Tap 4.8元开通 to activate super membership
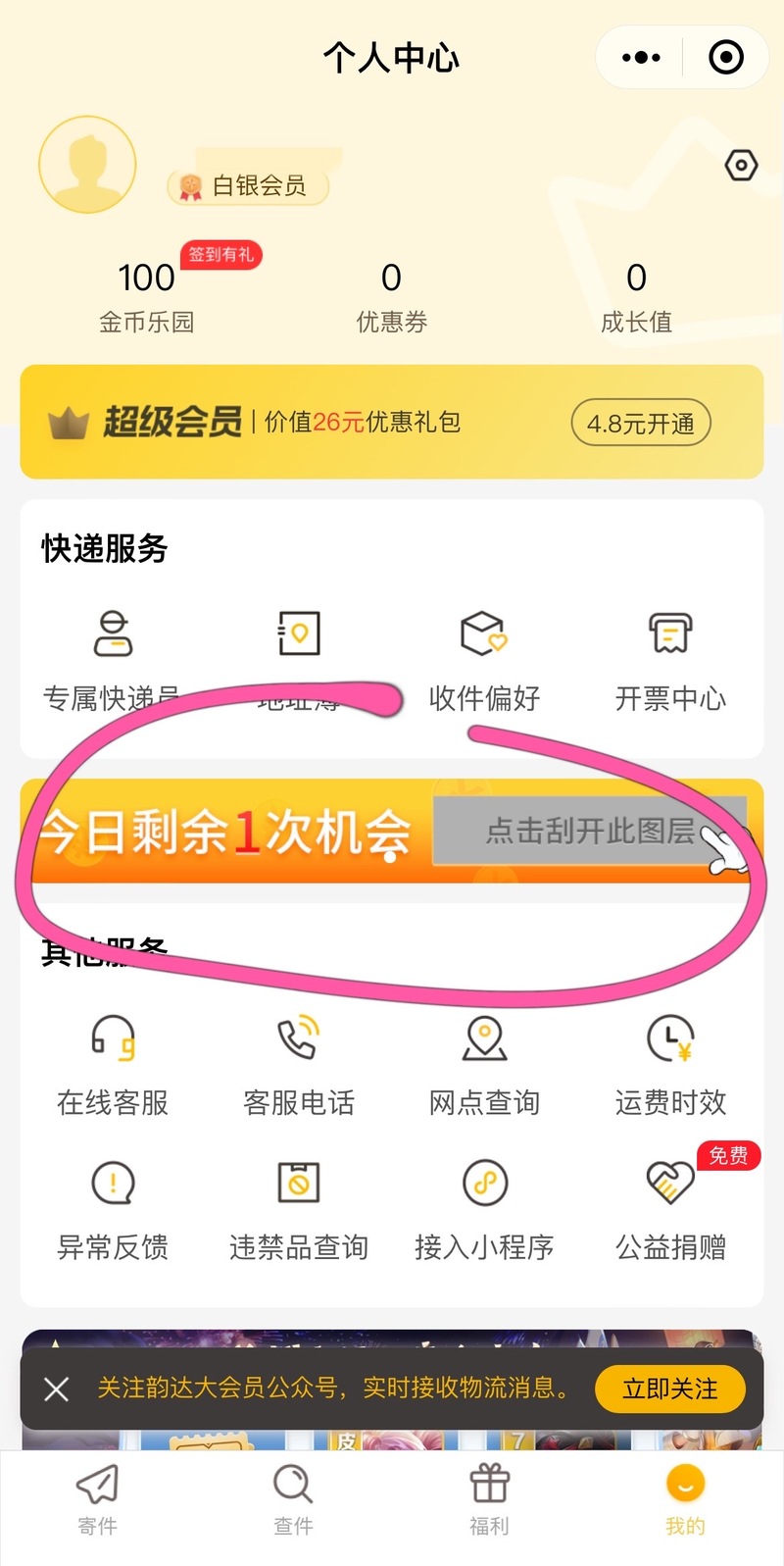The image size is (784, 1566). click(641, 424)
